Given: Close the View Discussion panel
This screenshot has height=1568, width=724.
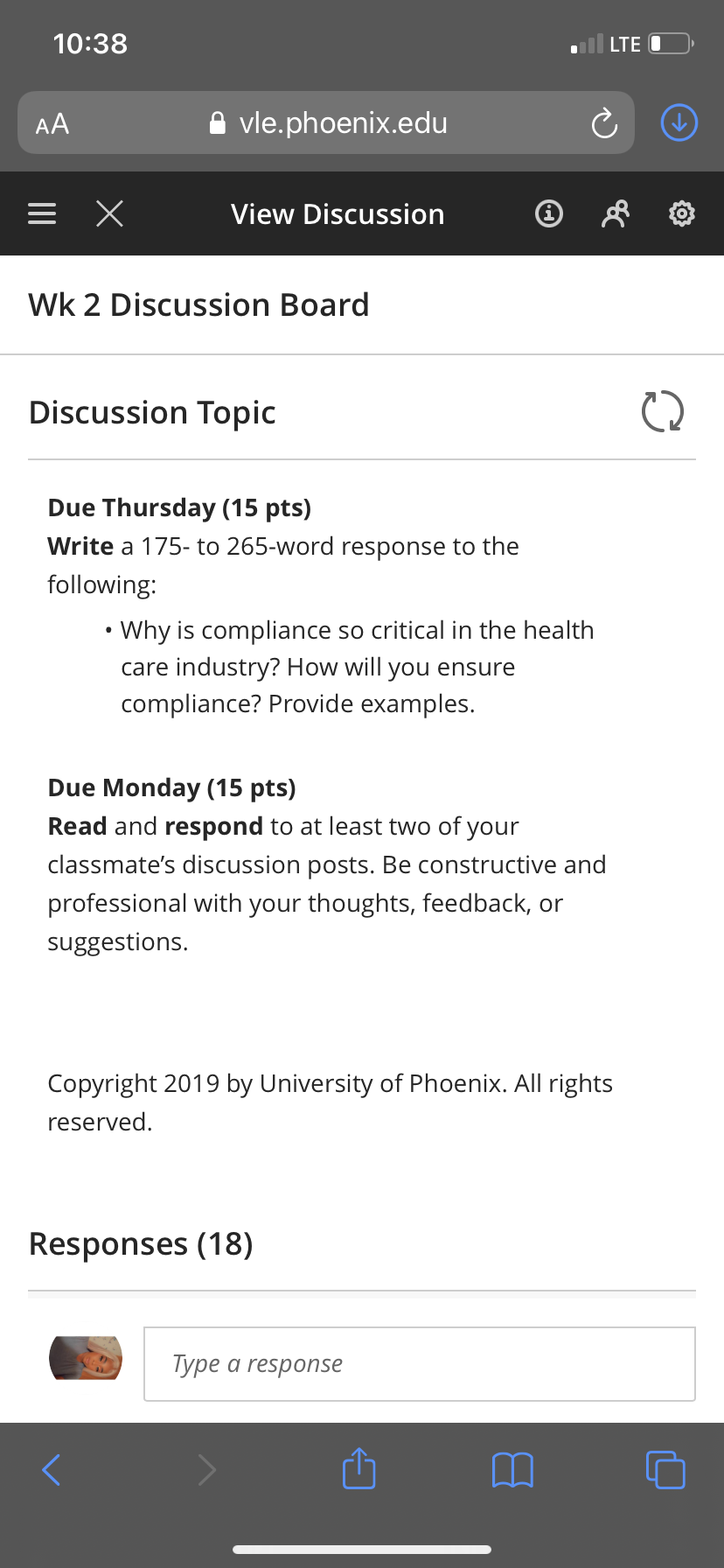Looking at the screenshot, I should [x=109, y=213].
